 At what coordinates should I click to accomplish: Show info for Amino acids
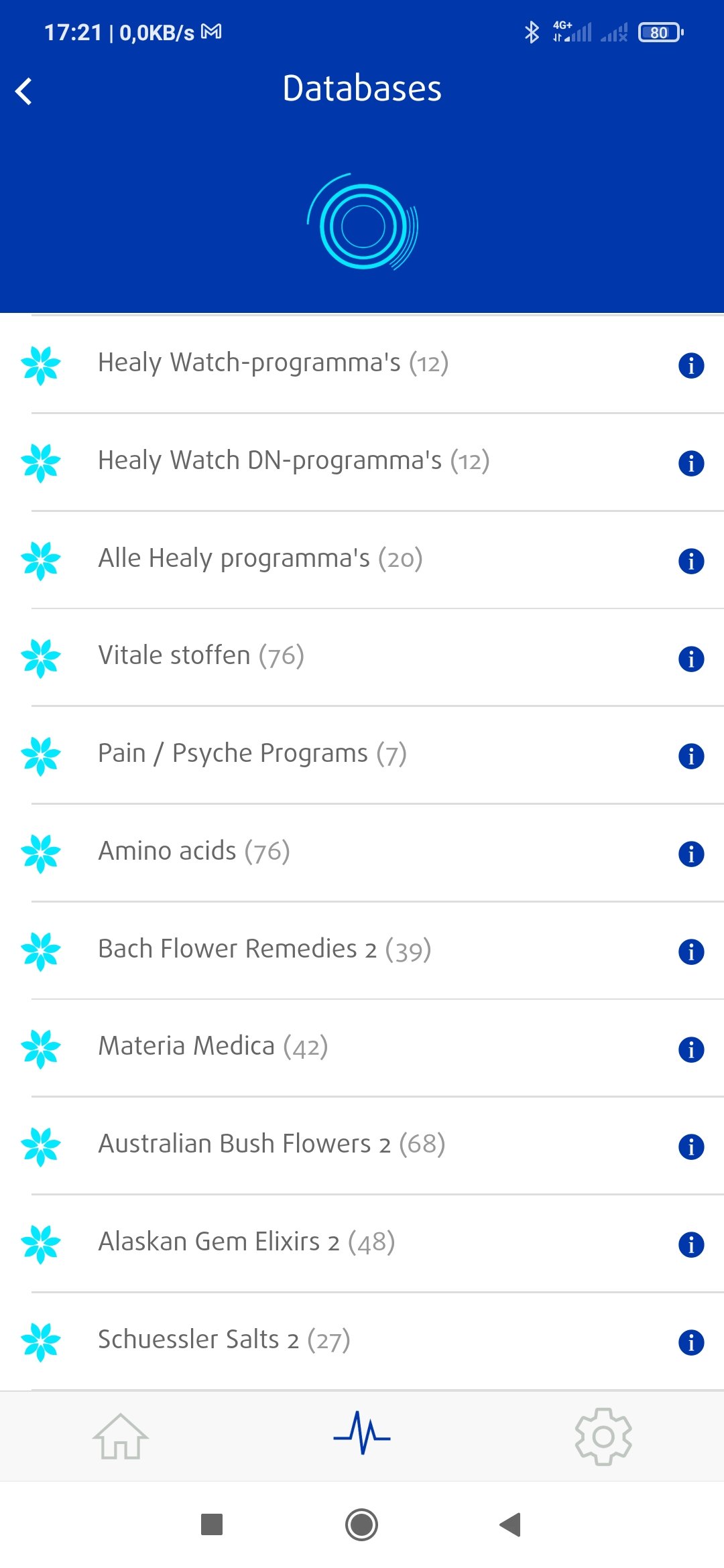click(690, 854)
